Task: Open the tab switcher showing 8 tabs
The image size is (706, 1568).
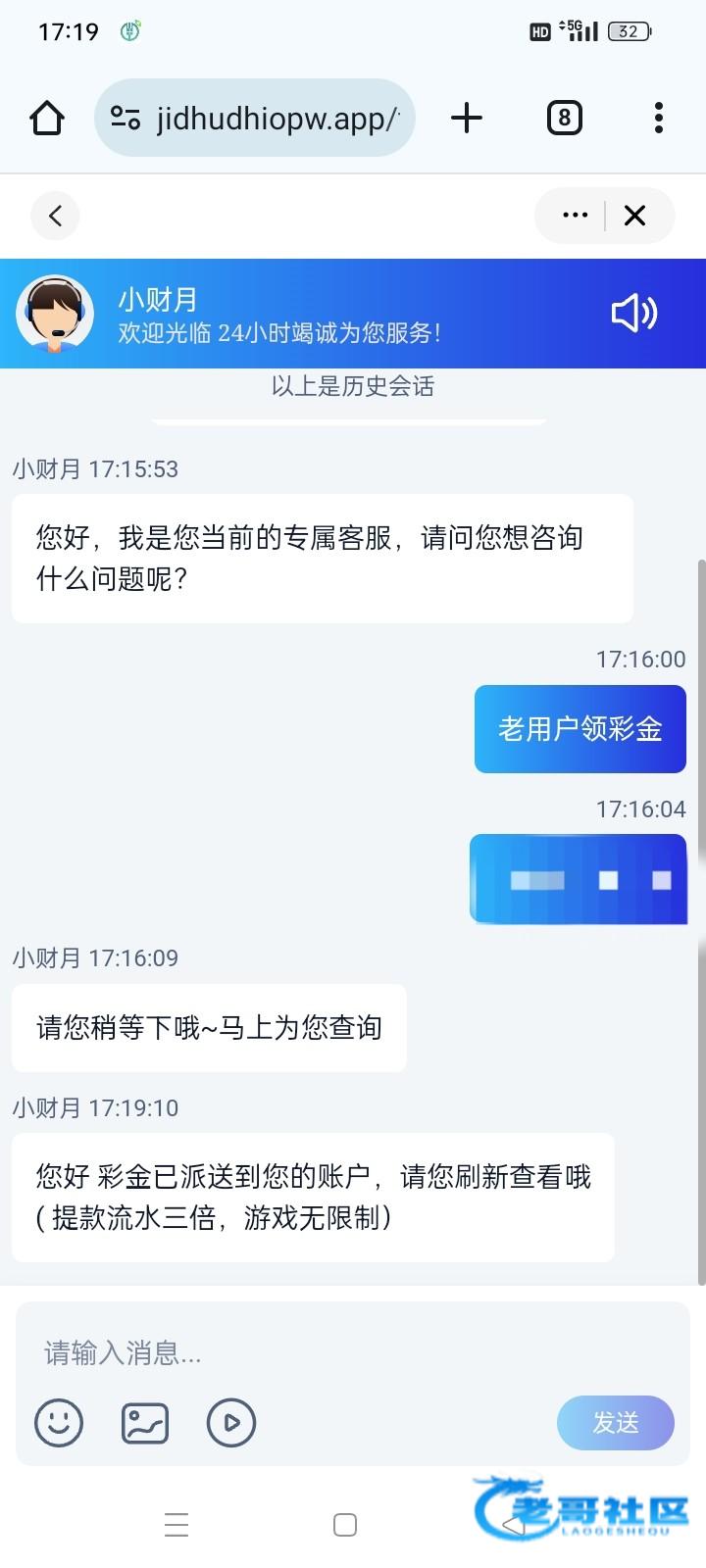Action: 564,119
